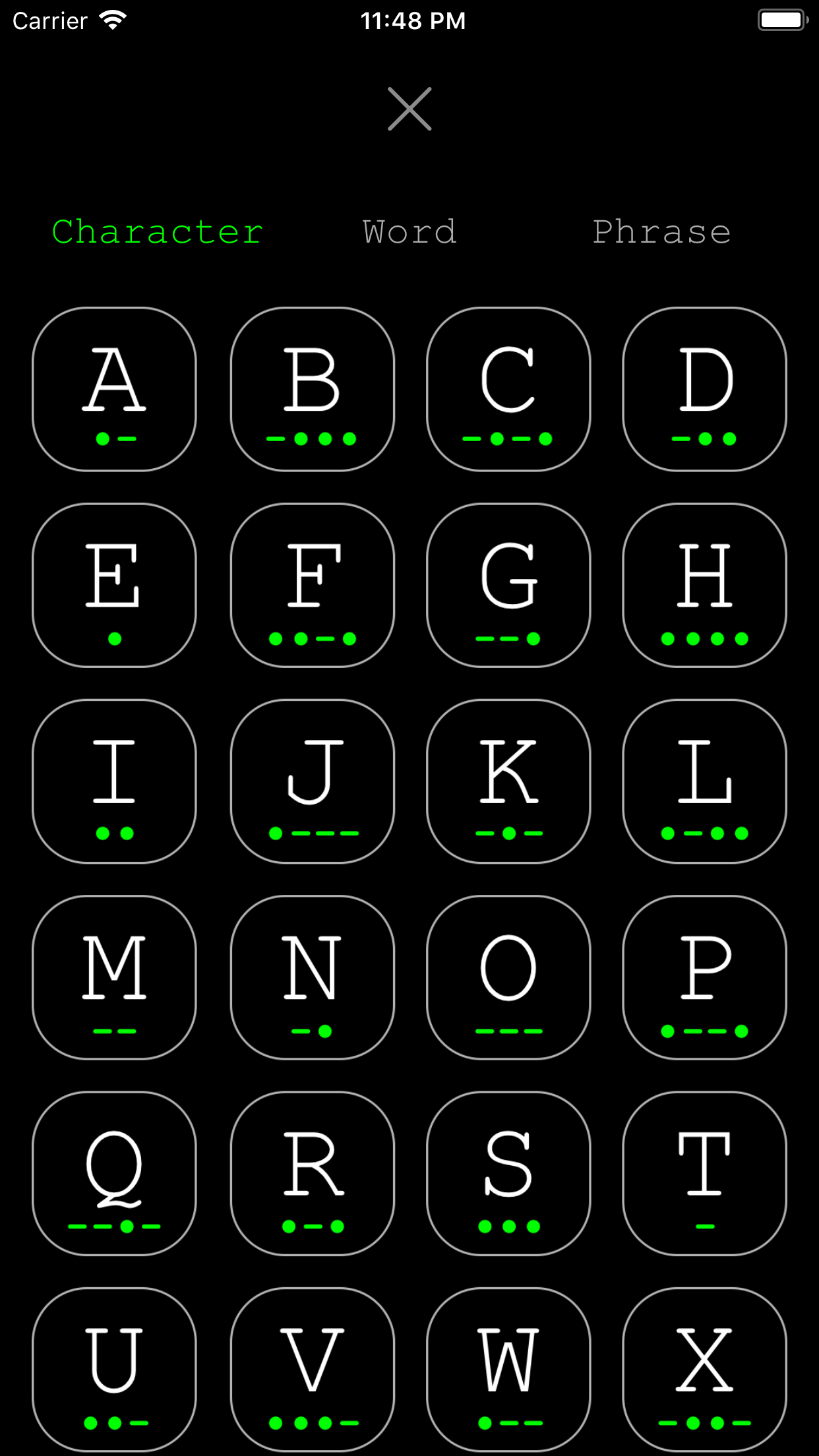Select letter C with dash-dot-dash-dot

[508, 389]
